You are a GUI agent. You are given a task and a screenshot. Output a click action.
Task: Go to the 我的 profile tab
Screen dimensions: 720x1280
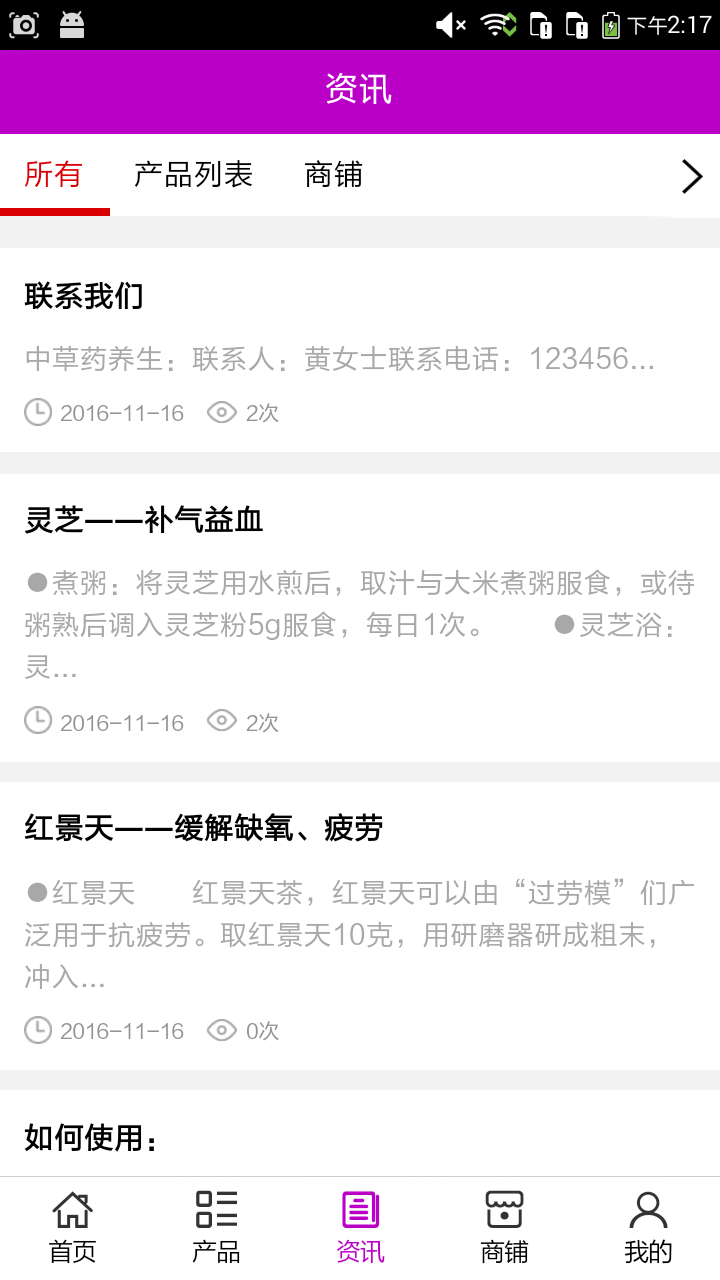click(648, 1228)
